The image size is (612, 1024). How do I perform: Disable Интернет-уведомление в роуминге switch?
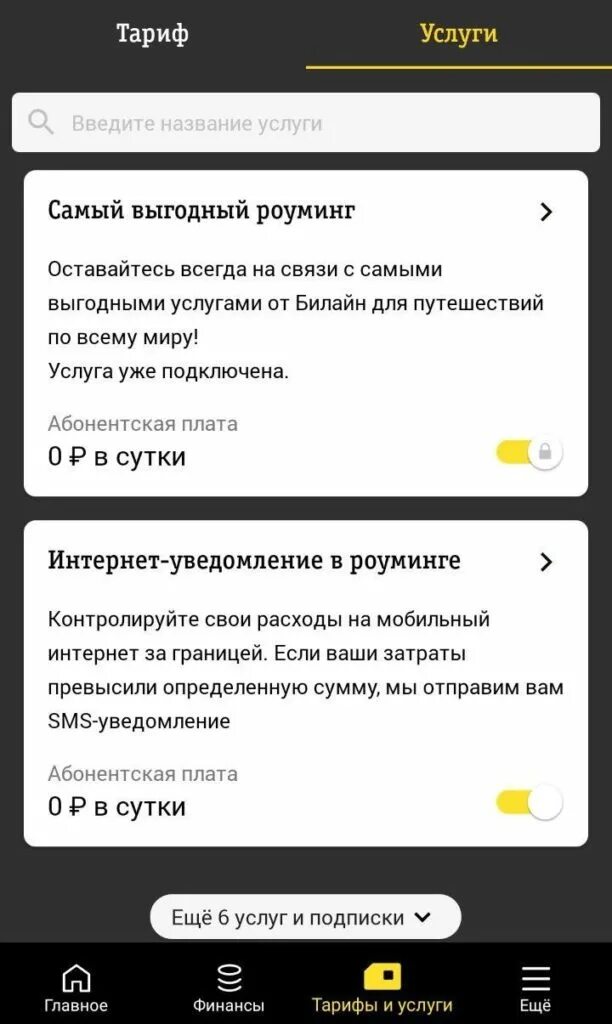(x=530, y=803)
